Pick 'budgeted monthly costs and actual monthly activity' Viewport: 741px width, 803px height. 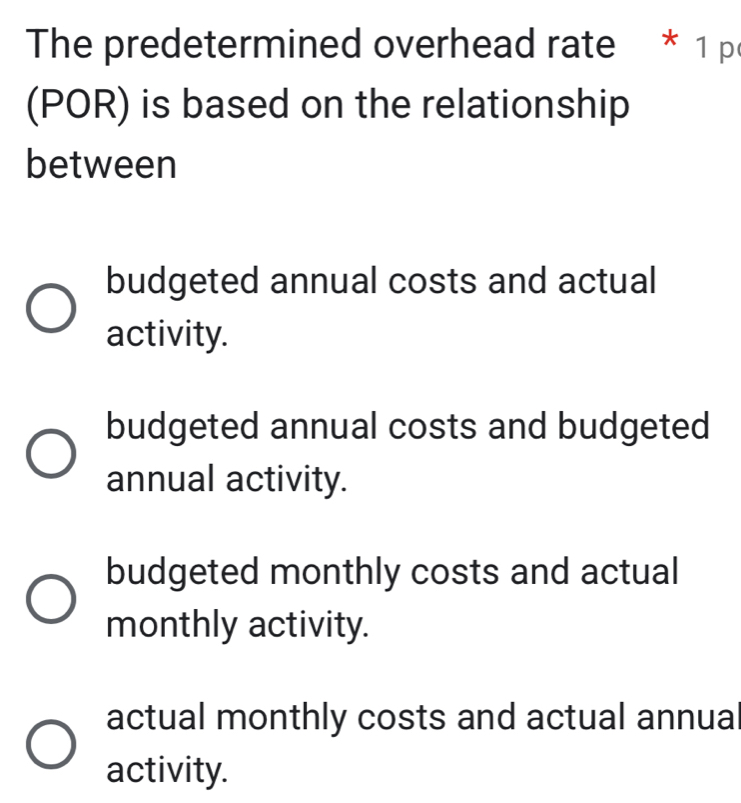pos(50,601)
